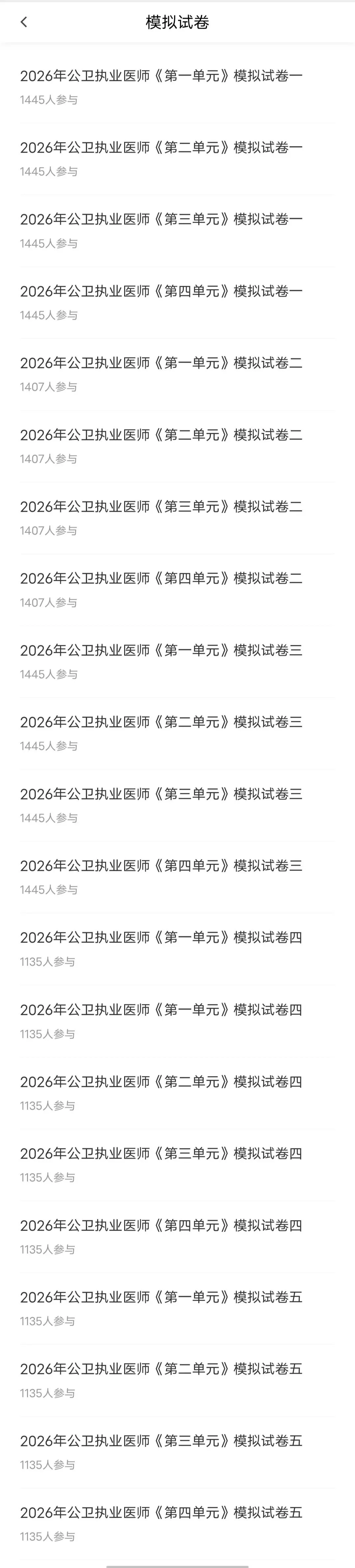
Task: Open 第二单元 模拟试卷五
Action: click(x=177, y=1381)
